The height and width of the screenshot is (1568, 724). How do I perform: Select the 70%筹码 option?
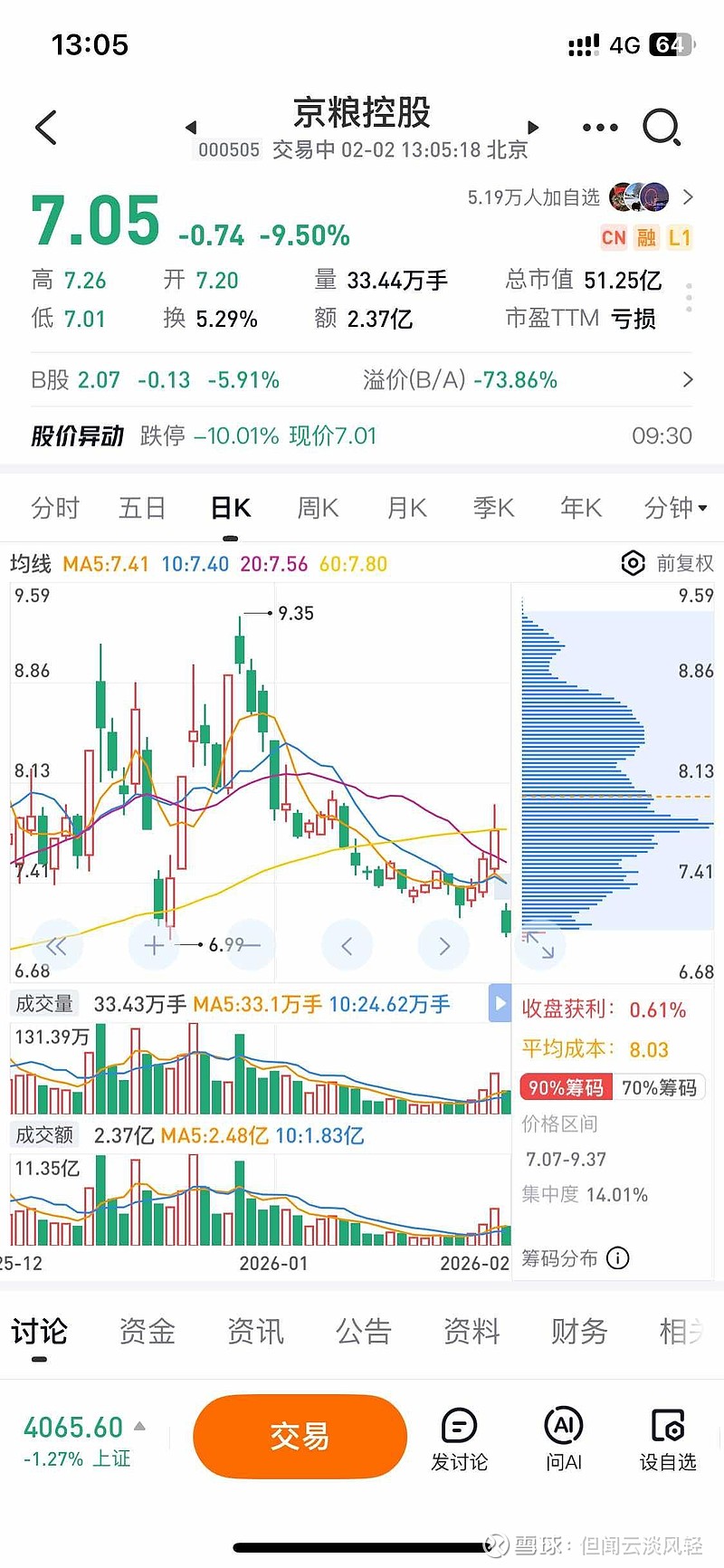click(659, 1087)
